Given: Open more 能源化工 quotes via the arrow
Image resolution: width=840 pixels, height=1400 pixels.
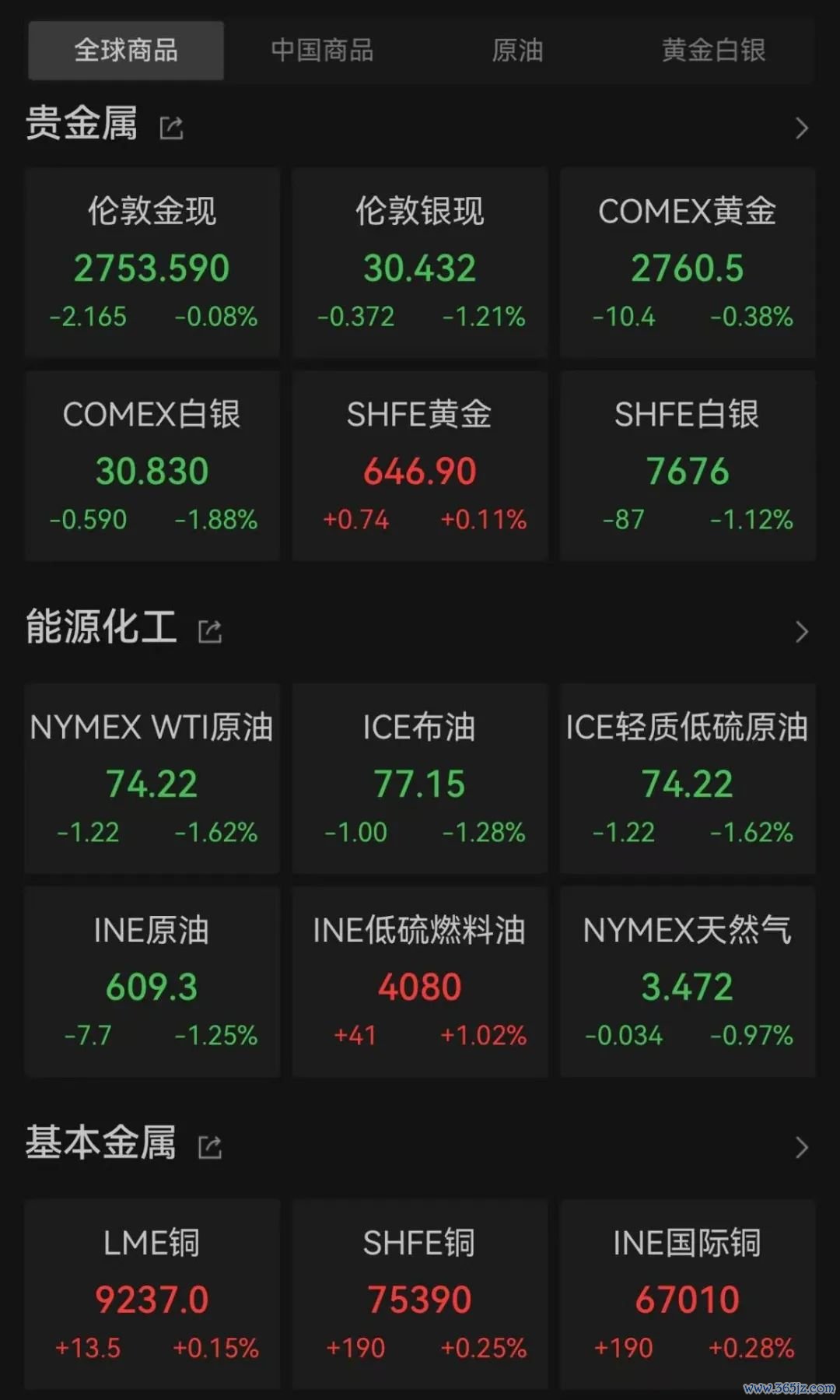Looking at the screenshot, I should click(x=802, y=632).
